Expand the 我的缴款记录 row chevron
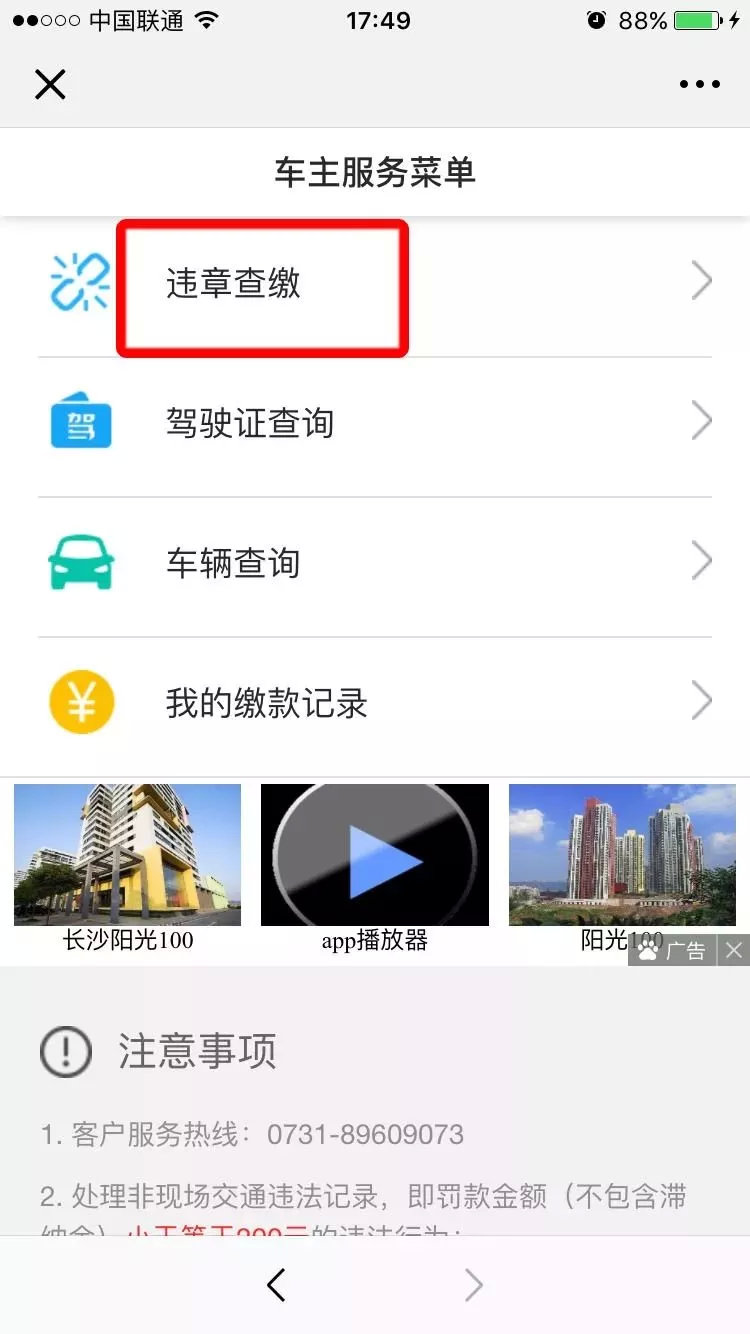 pyautogui.click(x=701, y=702)
